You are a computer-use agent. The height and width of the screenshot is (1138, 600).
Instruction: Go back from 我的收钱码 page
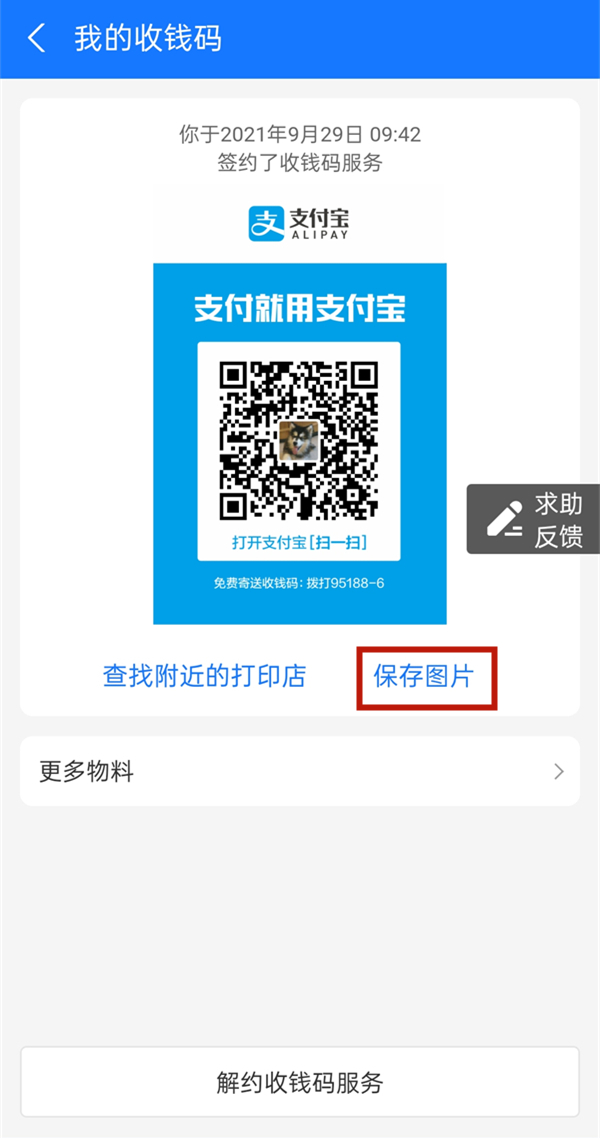tap(37, 39)
